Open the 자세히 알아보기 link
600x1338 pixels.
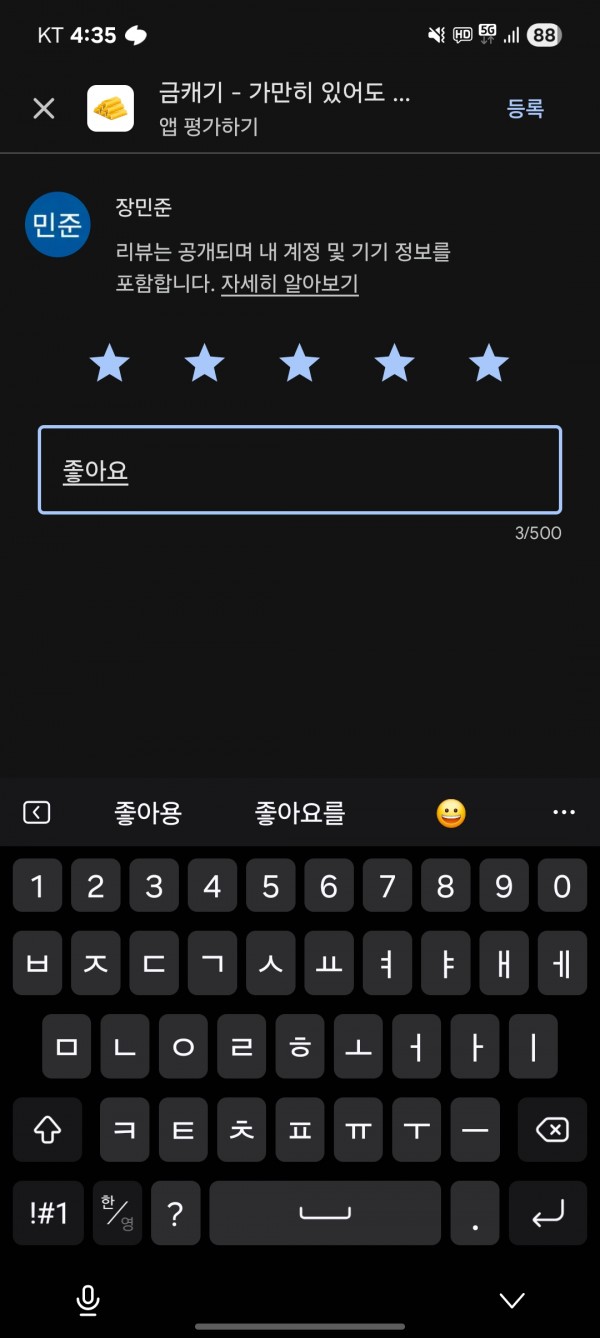pos(289,283)
